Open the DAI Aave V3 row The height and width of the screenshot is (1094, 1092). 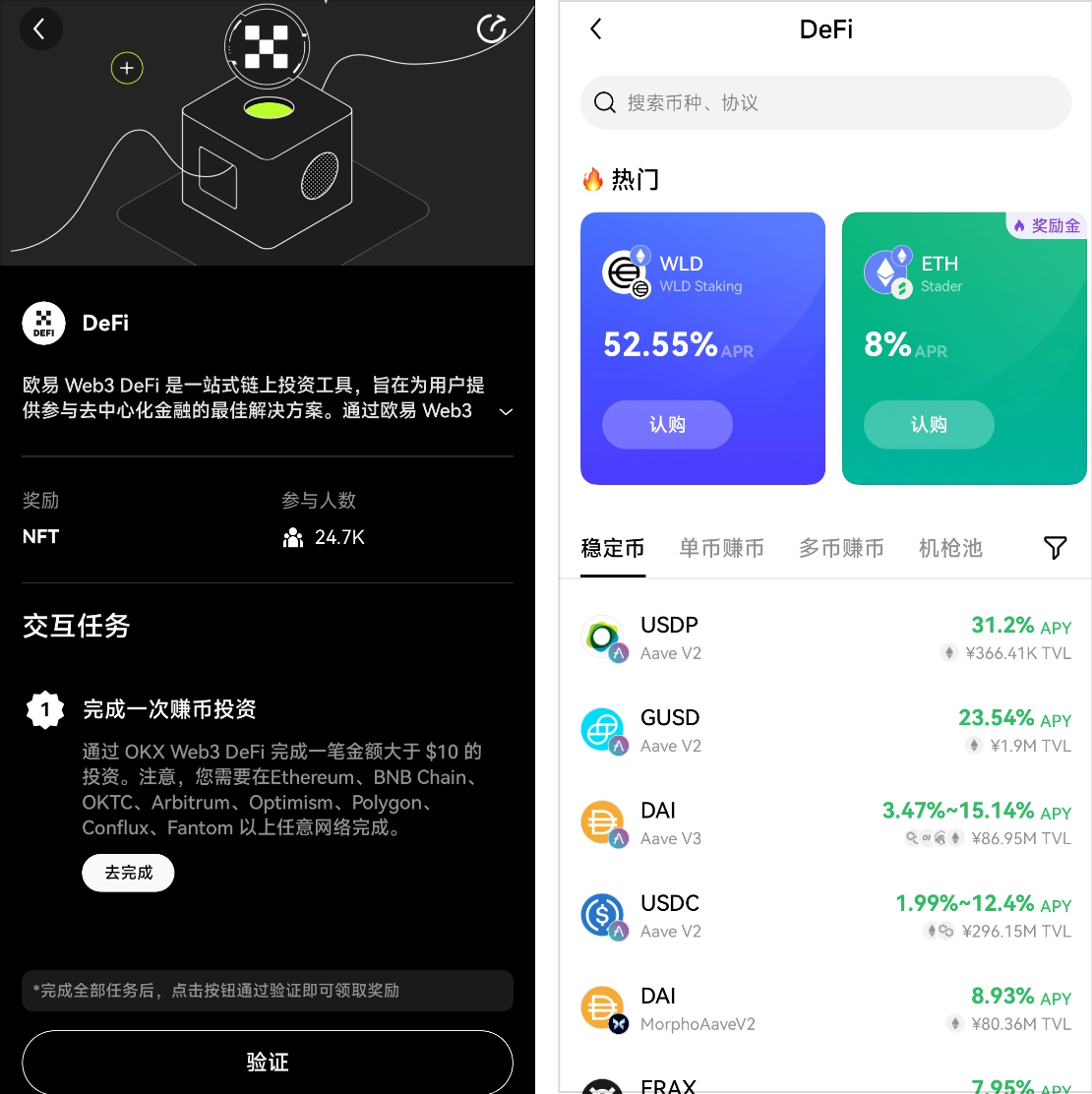pos(826,823)
